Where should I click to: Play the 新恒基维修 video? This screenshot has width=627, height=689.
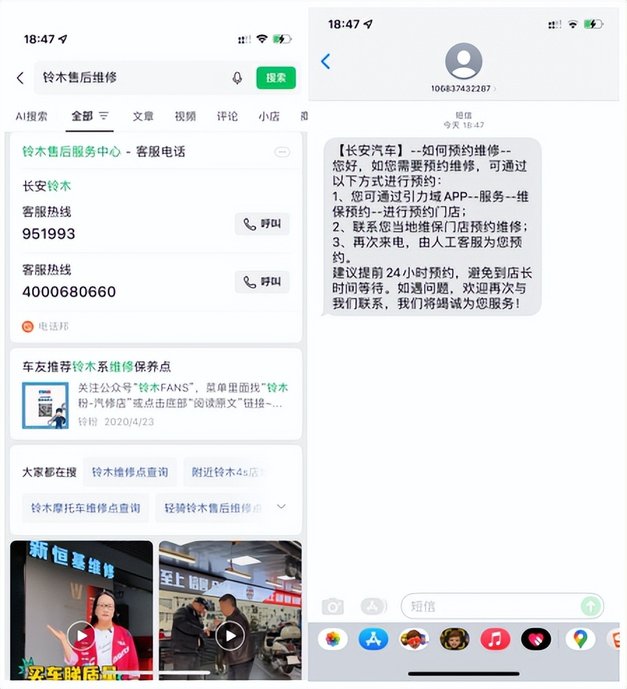pyautogui.click(x=81, y=636)
